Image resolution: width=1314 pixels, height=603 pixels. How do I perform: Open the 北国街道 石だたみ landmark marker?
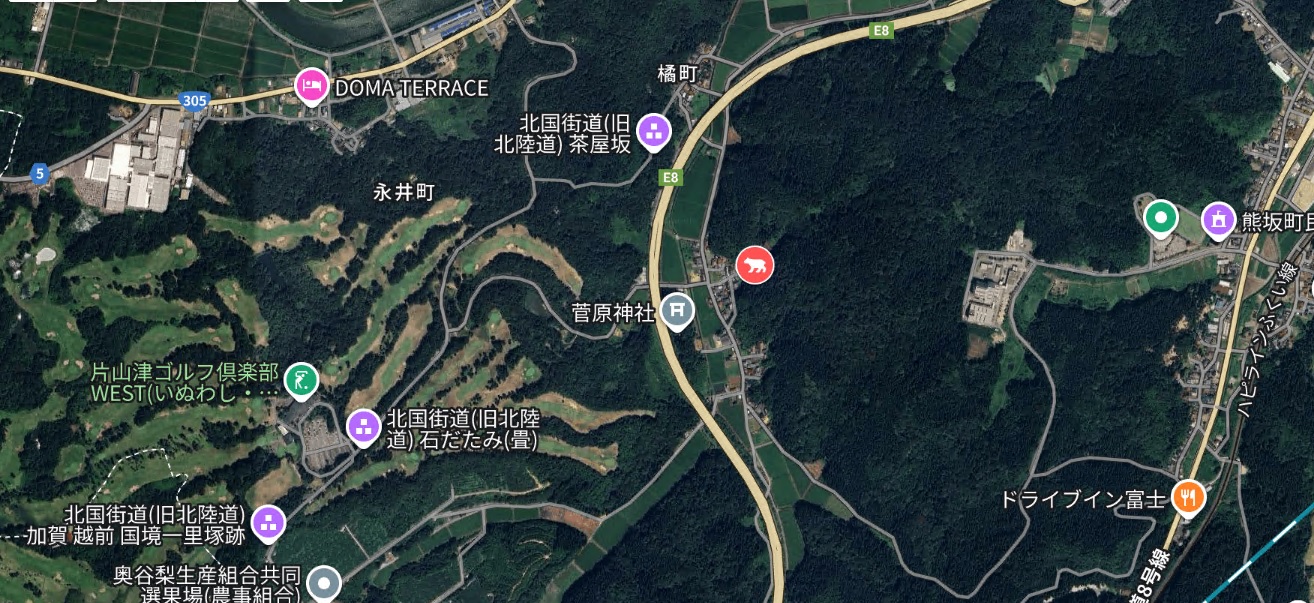pos(363,428)
